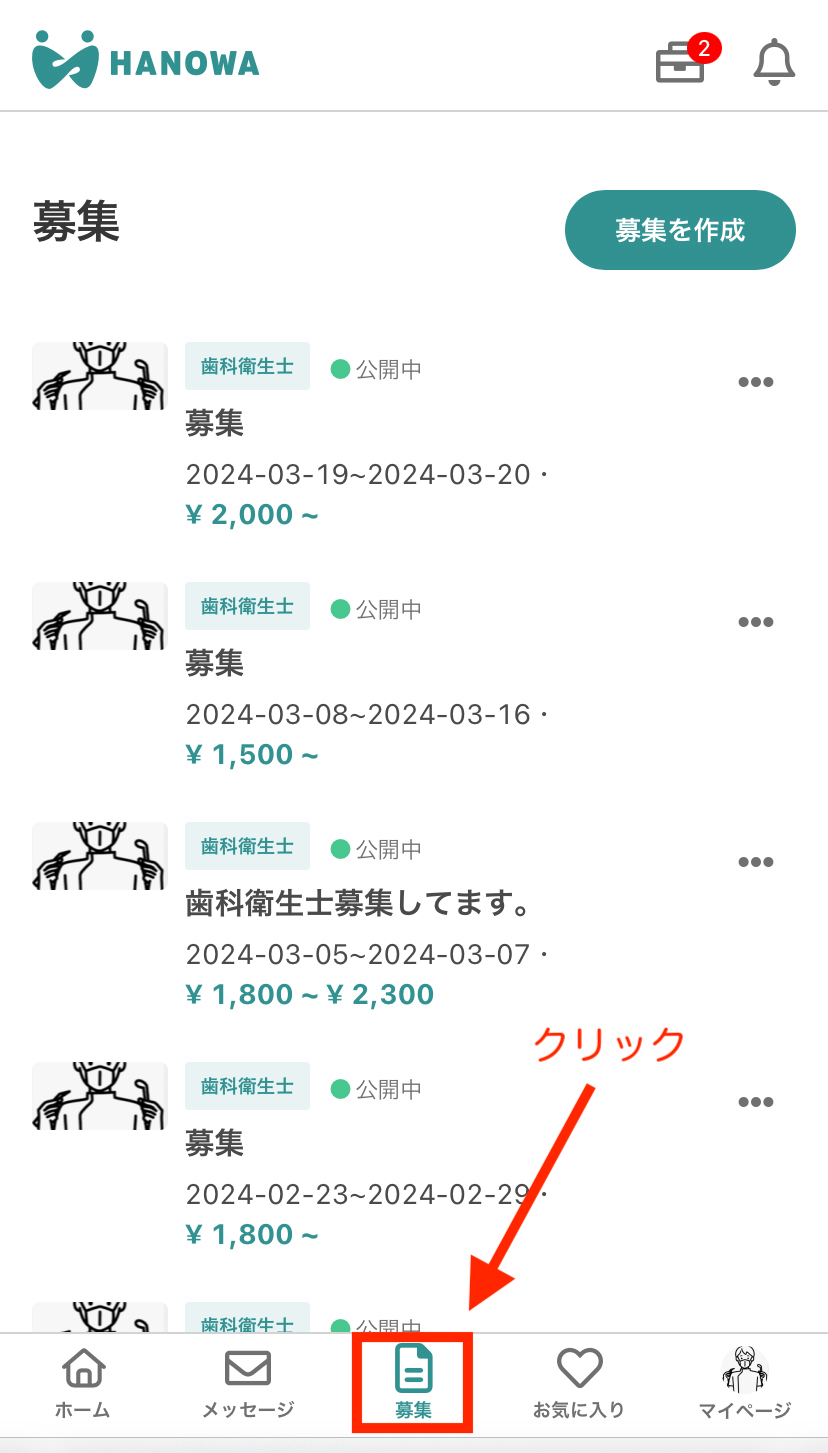Open more options for the 2024-02-23 listing

coord(755,1102)
